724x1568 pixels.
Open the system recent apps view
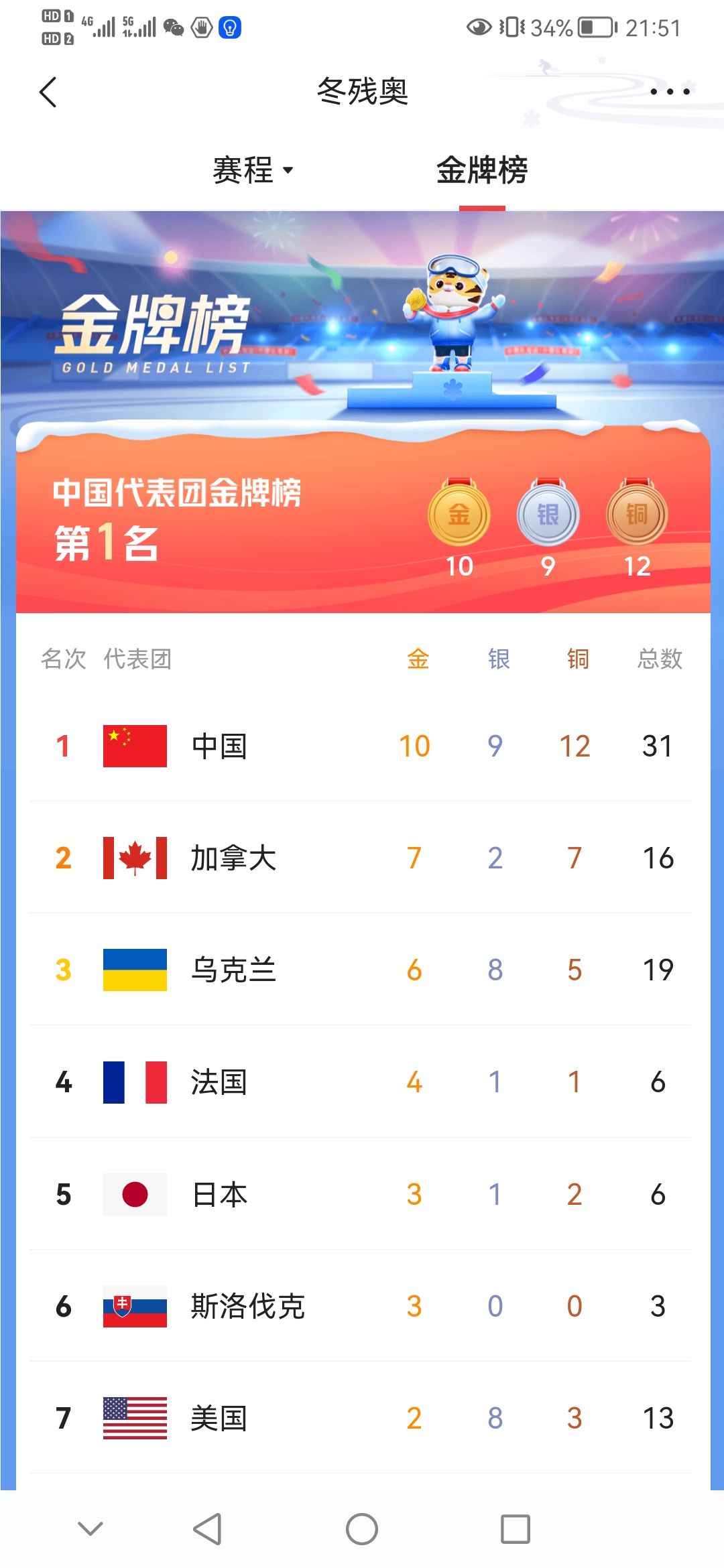(516, 1529)
